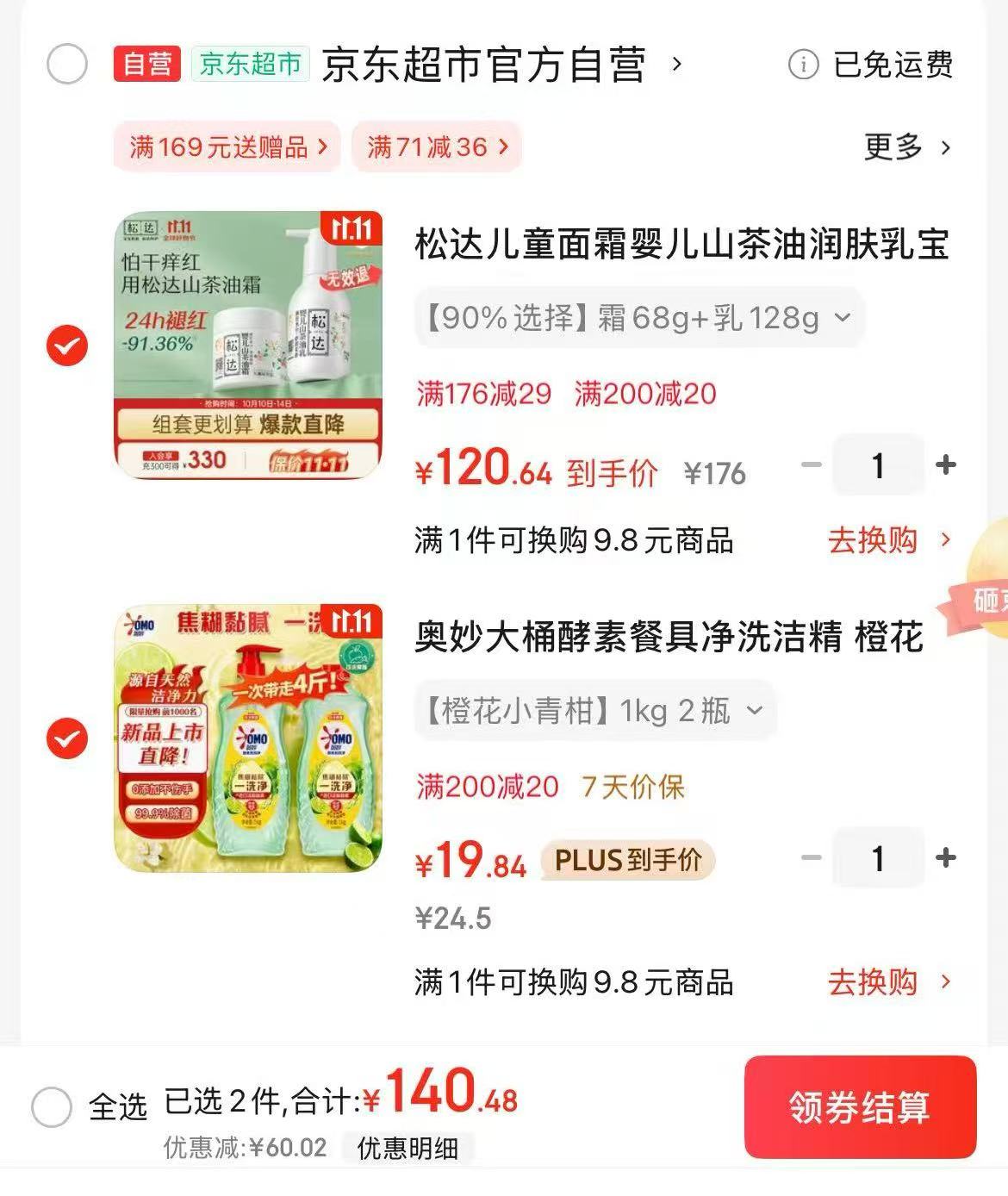This screenshot has width=1008, height=1196.
Task: Open the 满71减36 promotion
Action: tap(437, 147)
